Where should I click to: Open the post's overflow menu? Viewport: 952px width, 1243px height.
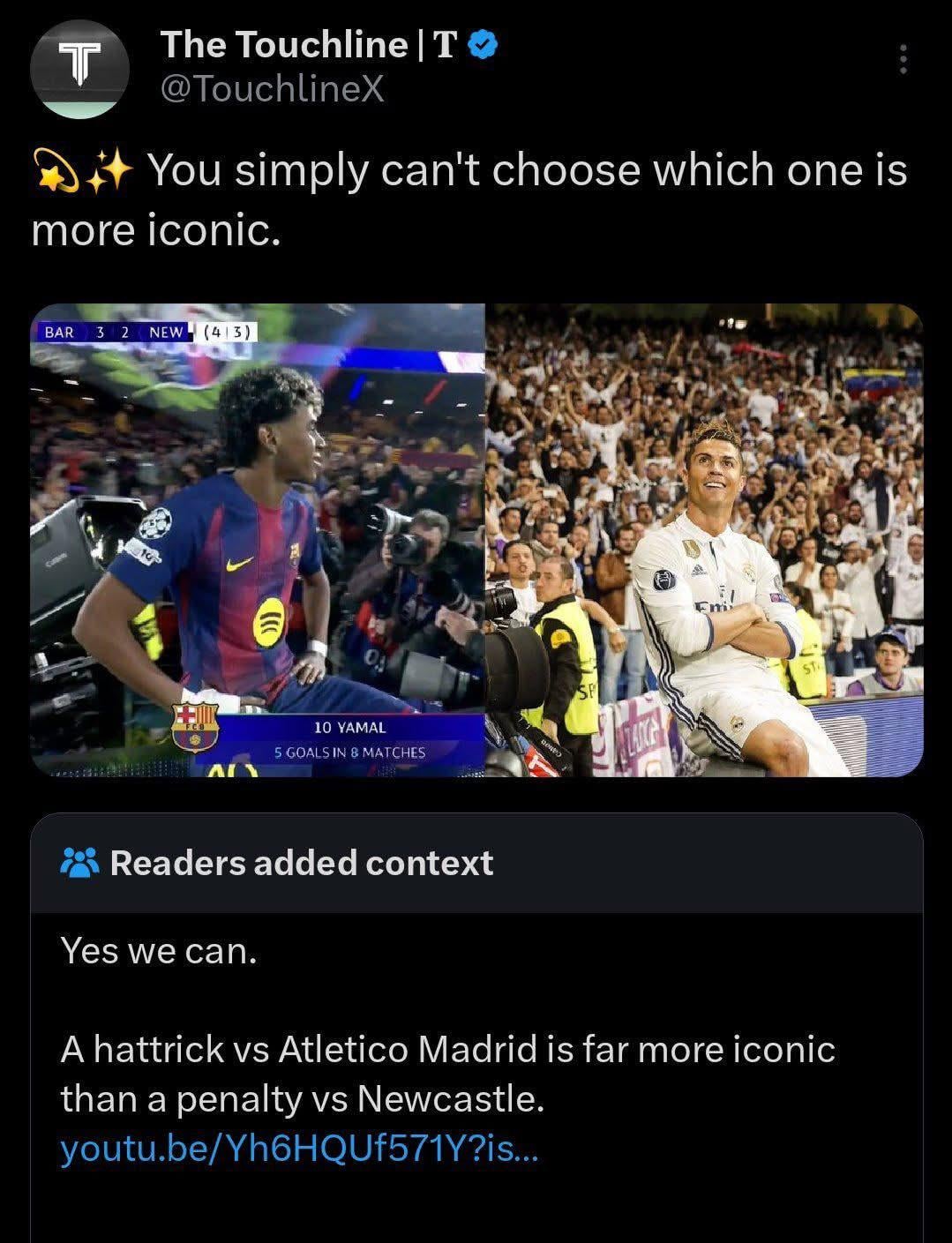click(902, 60)
